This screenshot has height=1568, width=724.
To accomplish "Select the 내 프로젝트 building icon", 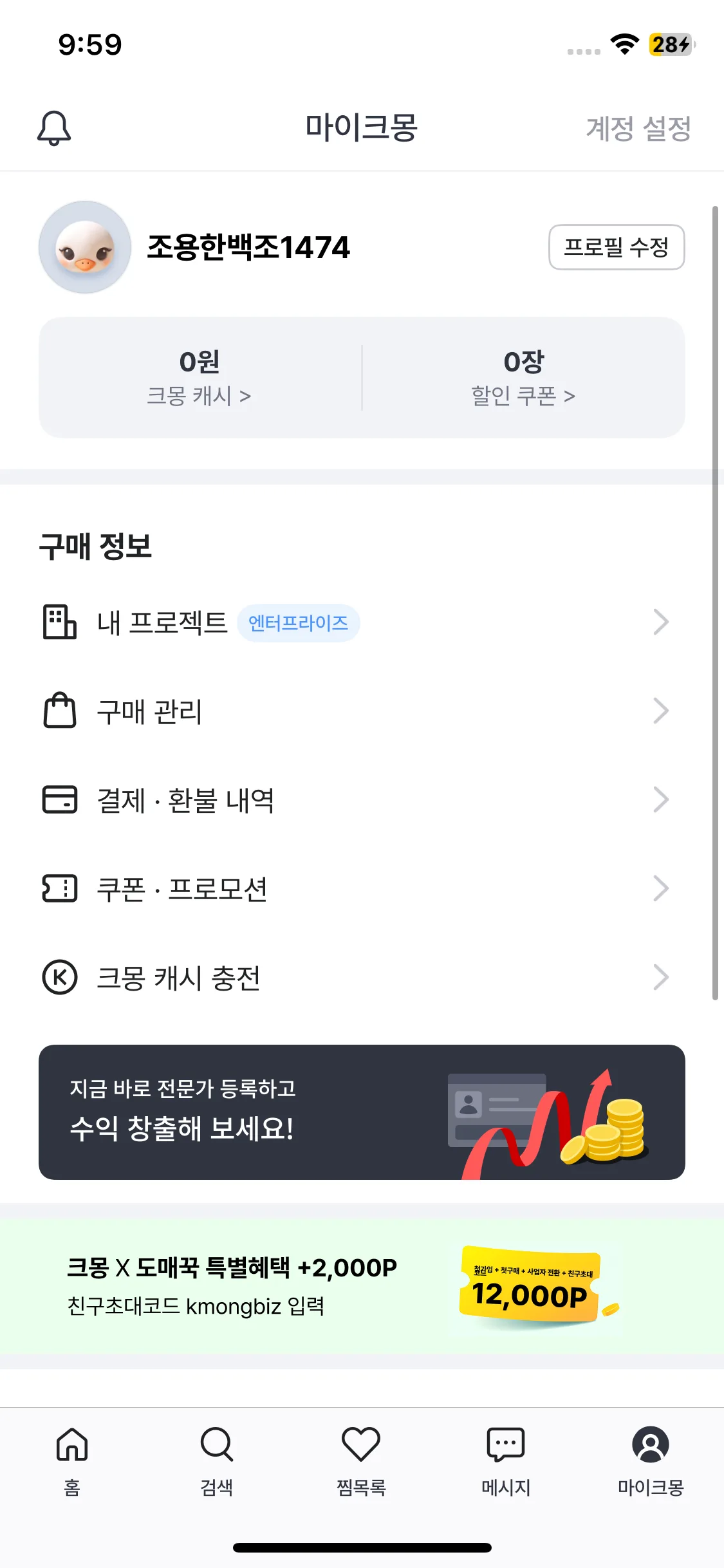I will pos(60,621).
